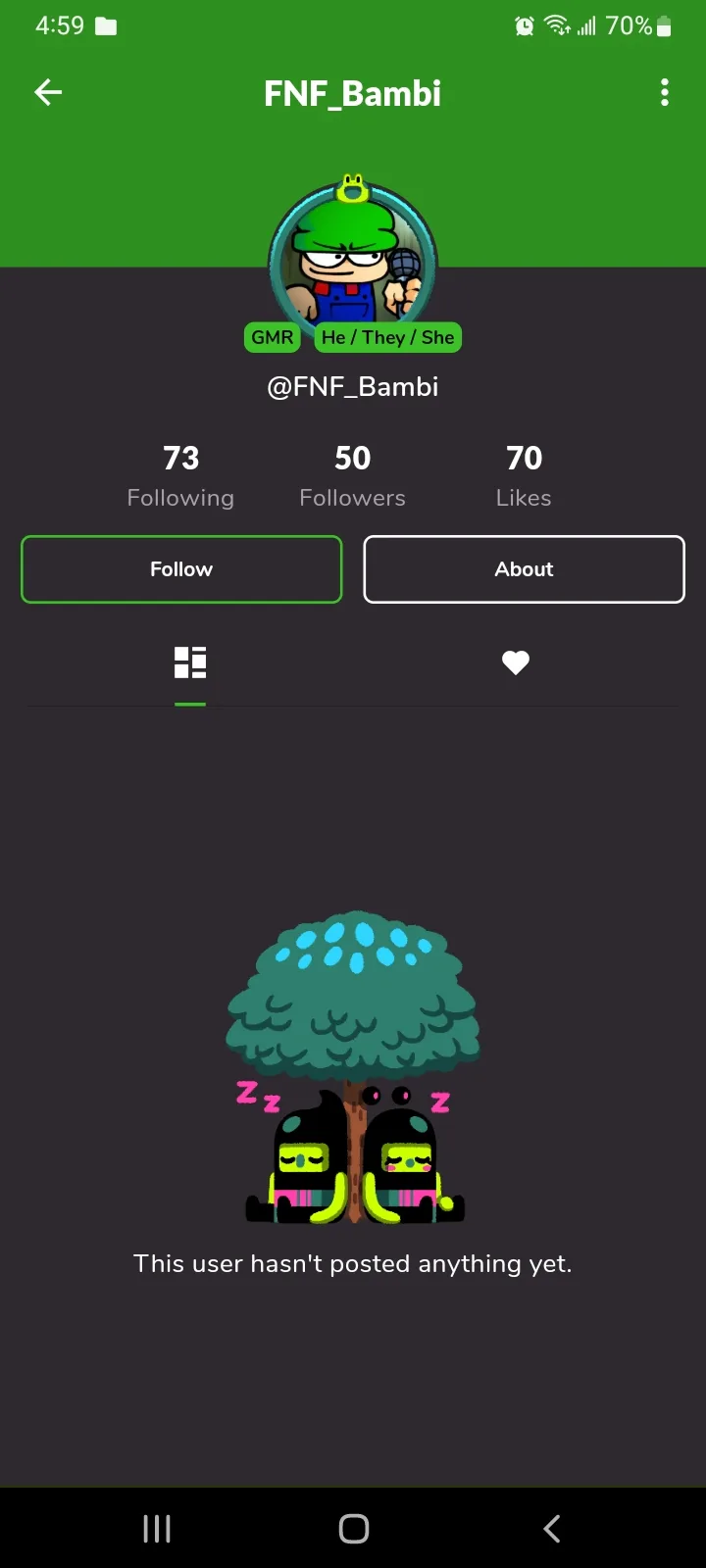706x1568 pixels.
Task: View the Following list
Action: click(180, 476)
